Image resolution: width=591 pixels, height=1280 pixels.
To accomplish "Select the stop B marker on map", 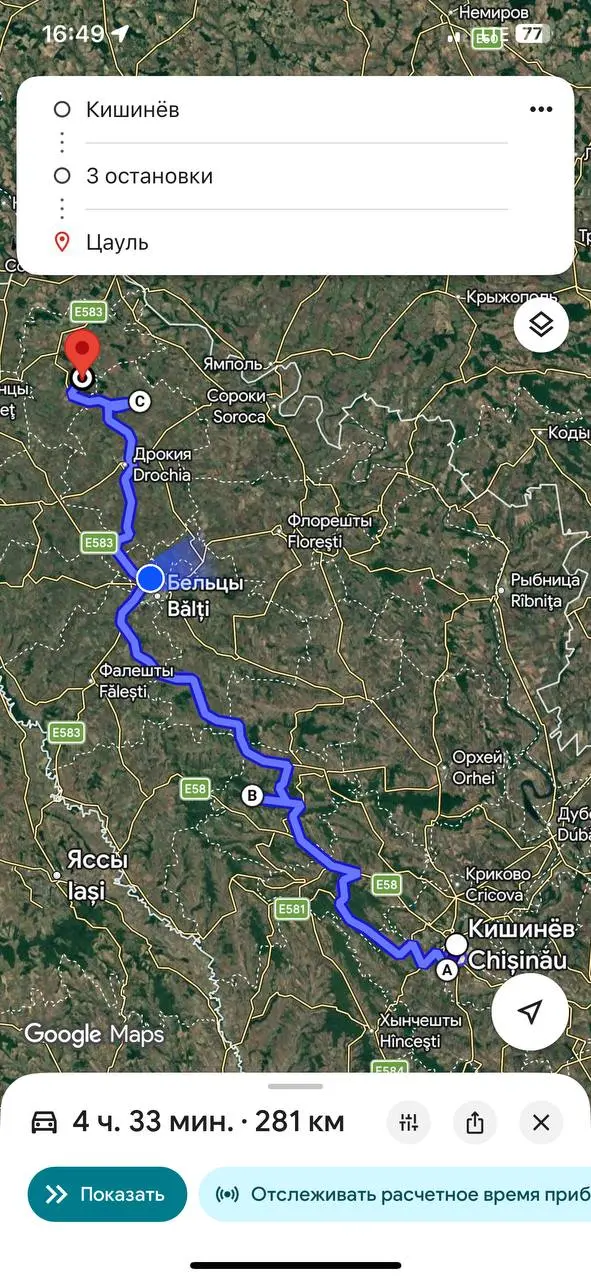I will pyautogui.click(x=252, y=796).
